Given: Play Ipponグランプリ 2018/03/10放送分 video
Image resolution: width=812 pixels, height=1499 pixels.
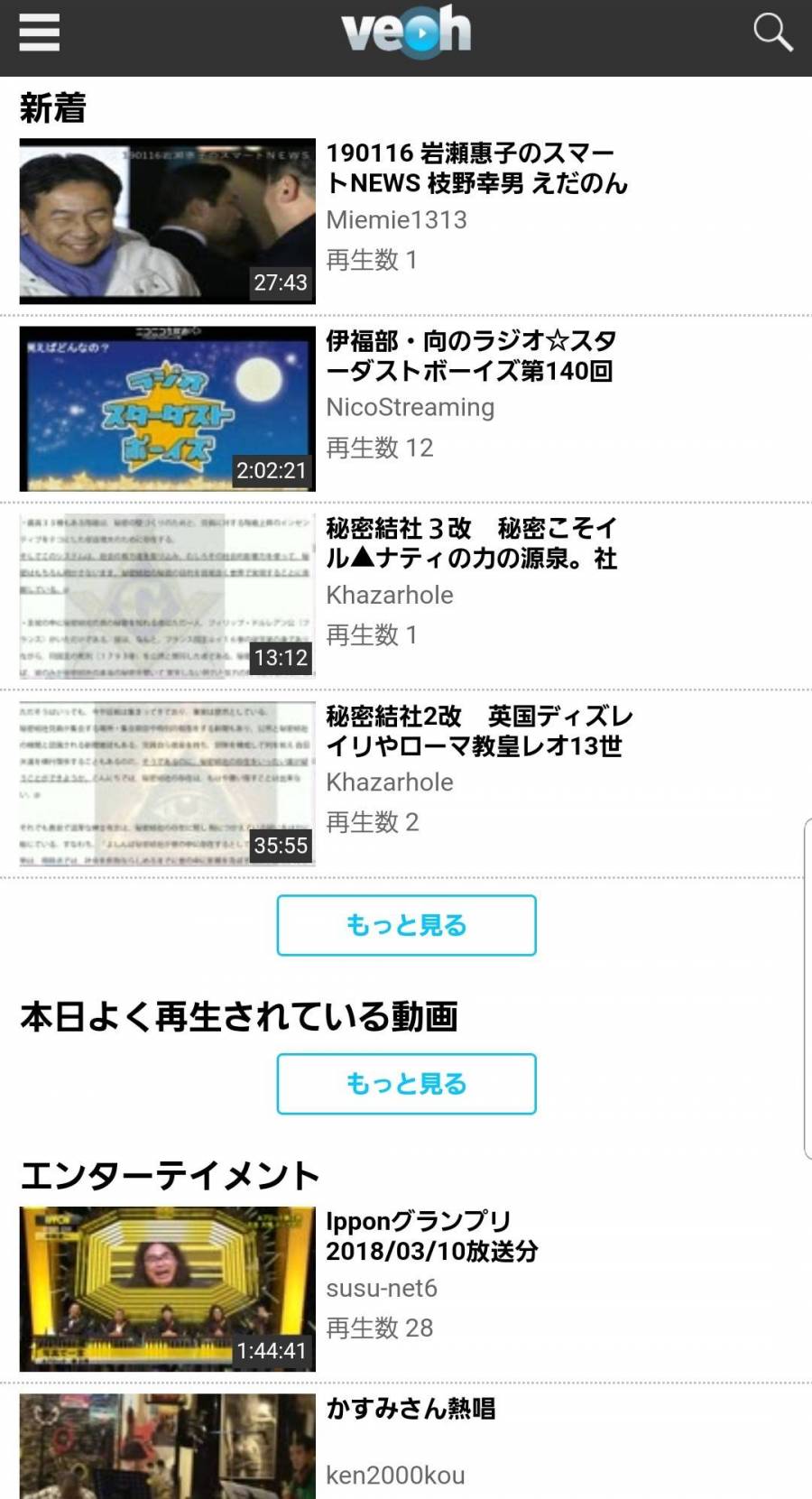Looking at the screenshot, I should pos(168,1289).
